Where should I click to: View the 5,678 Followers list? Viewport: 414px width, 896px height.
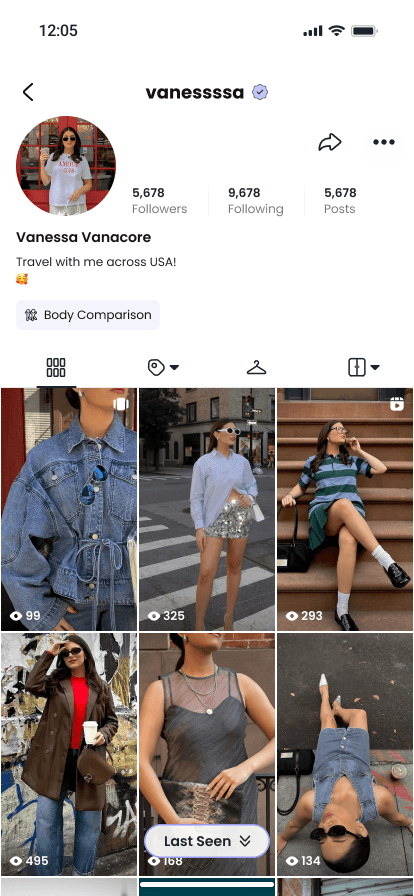(x=160, y=201)
